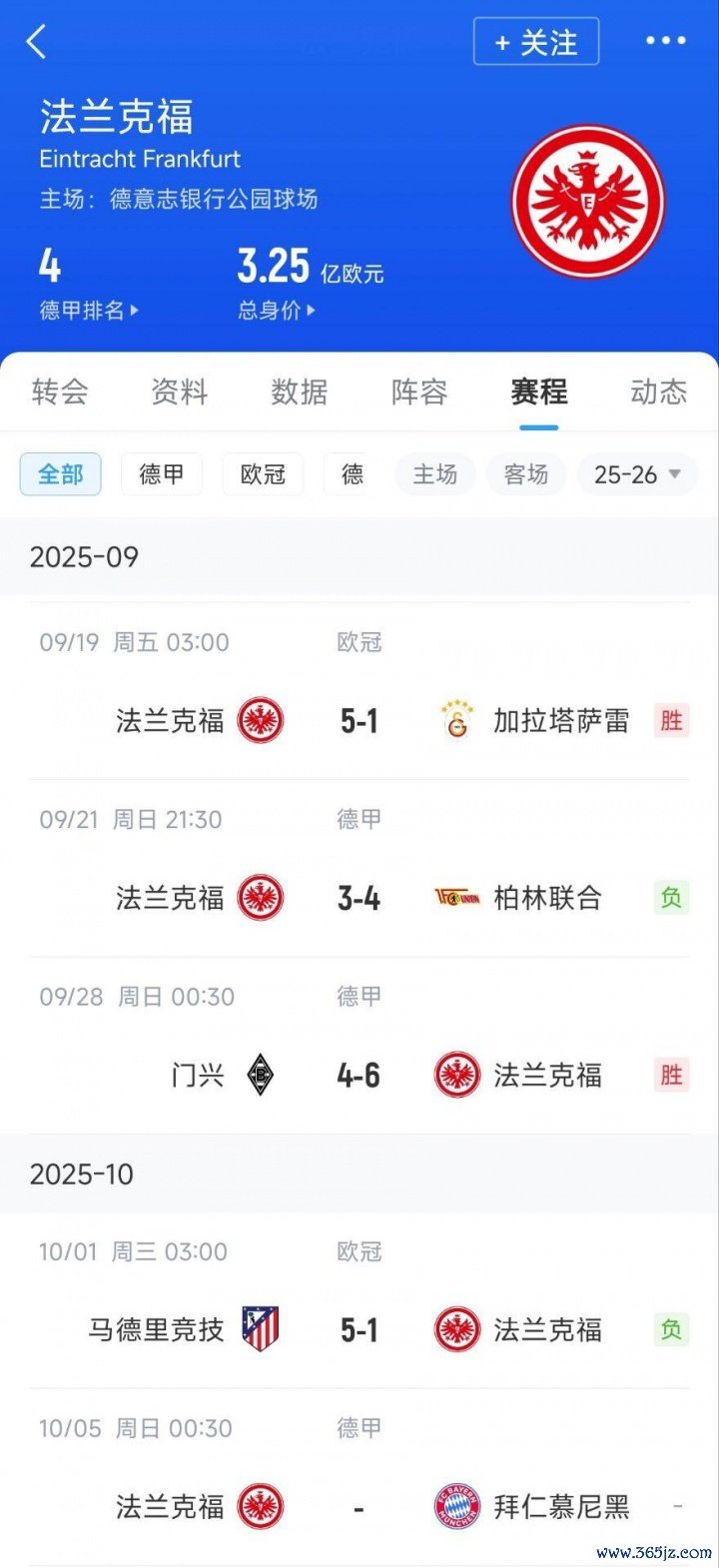Show only 主场 home matches
This screenshot has height=1568, width=719.
tap(435, 474)
